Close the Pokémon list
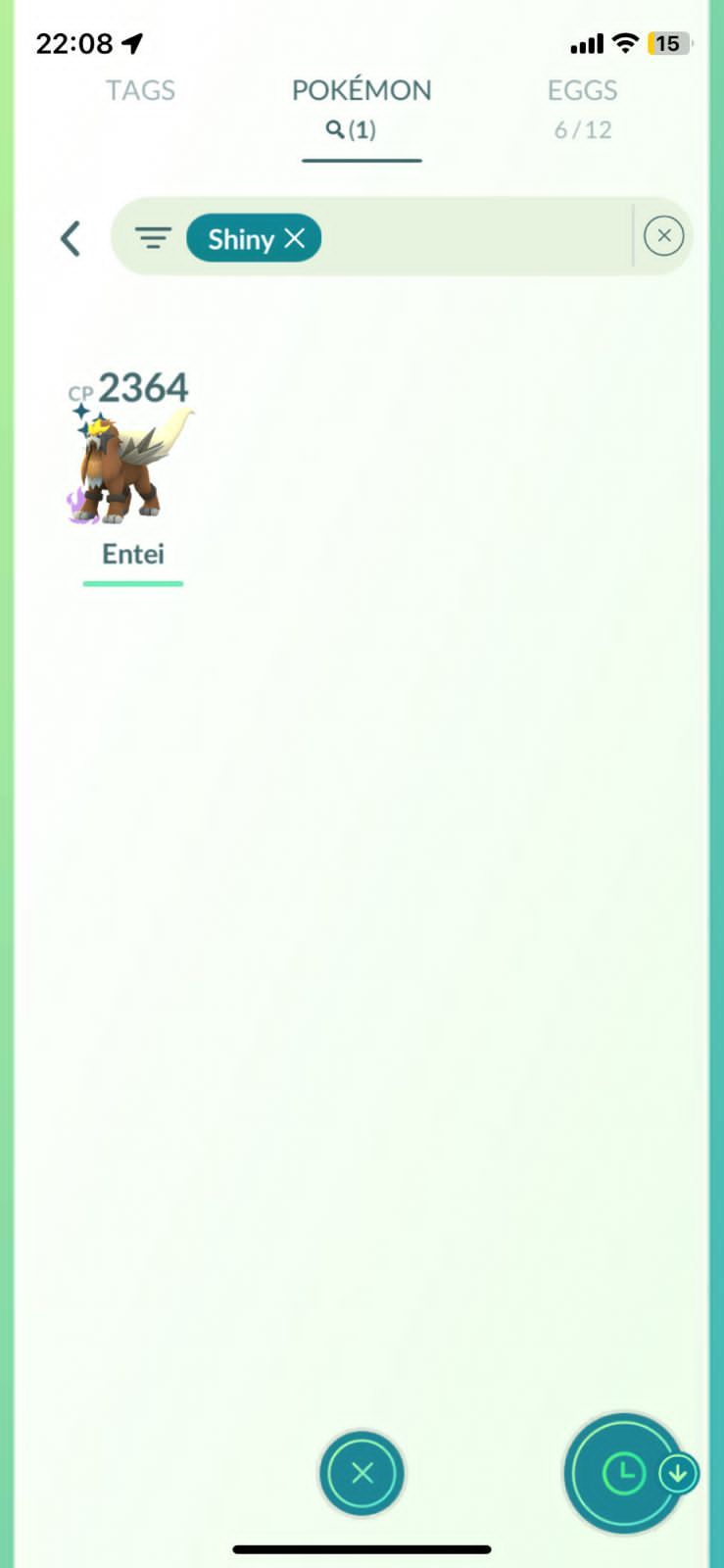The width and height of the screenshot is (724, 1568). [x=362, y=1473]
